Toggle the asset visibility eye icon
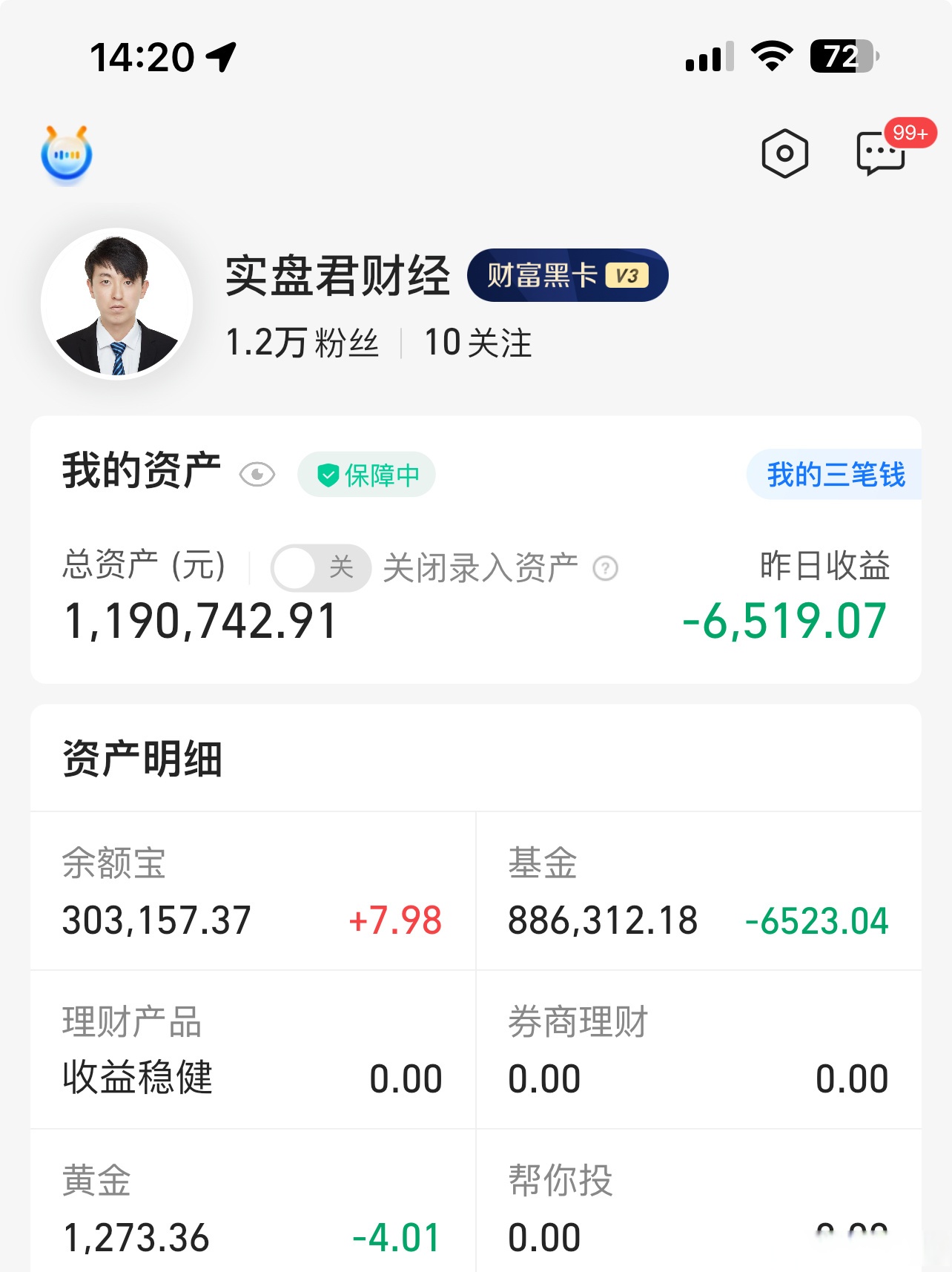This screenshot has width=952, height=1272. pos(256,475)
